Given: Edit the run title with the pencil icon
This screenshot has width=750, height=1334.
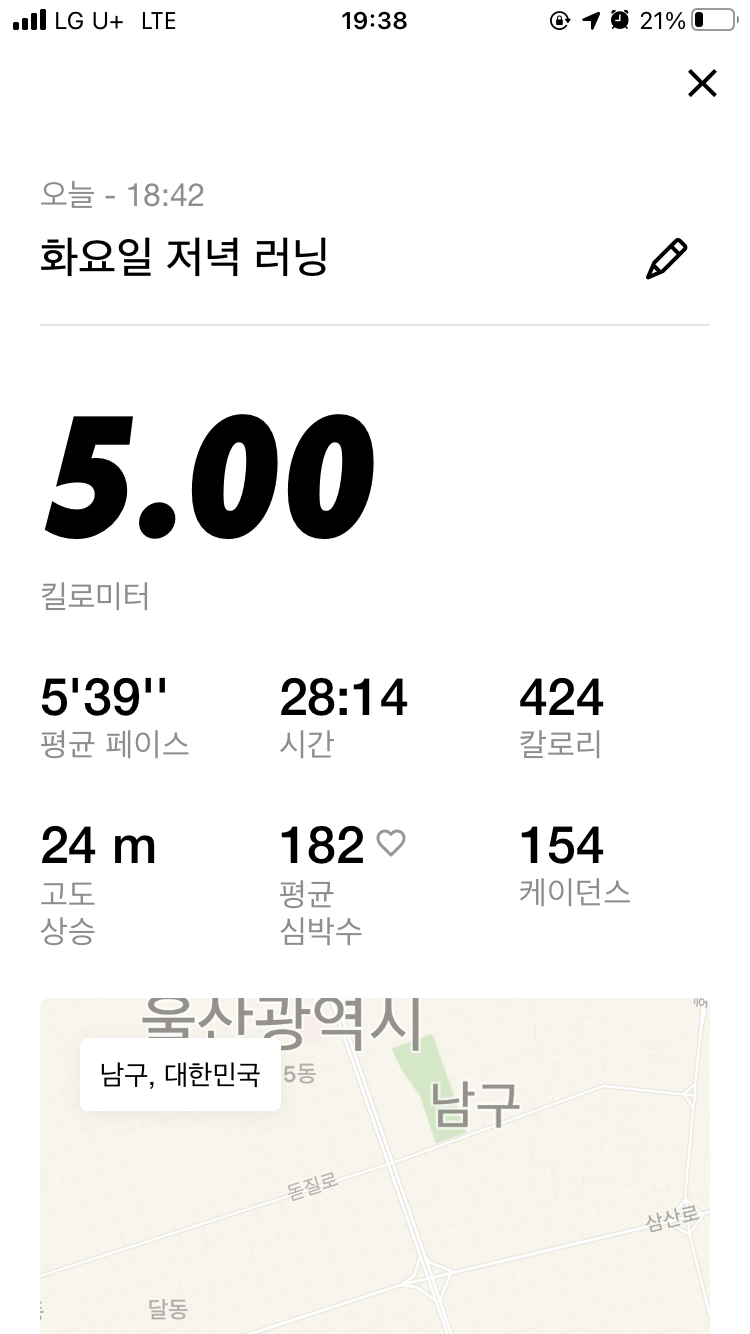Looking at the screenshot, I should (666, 259).
